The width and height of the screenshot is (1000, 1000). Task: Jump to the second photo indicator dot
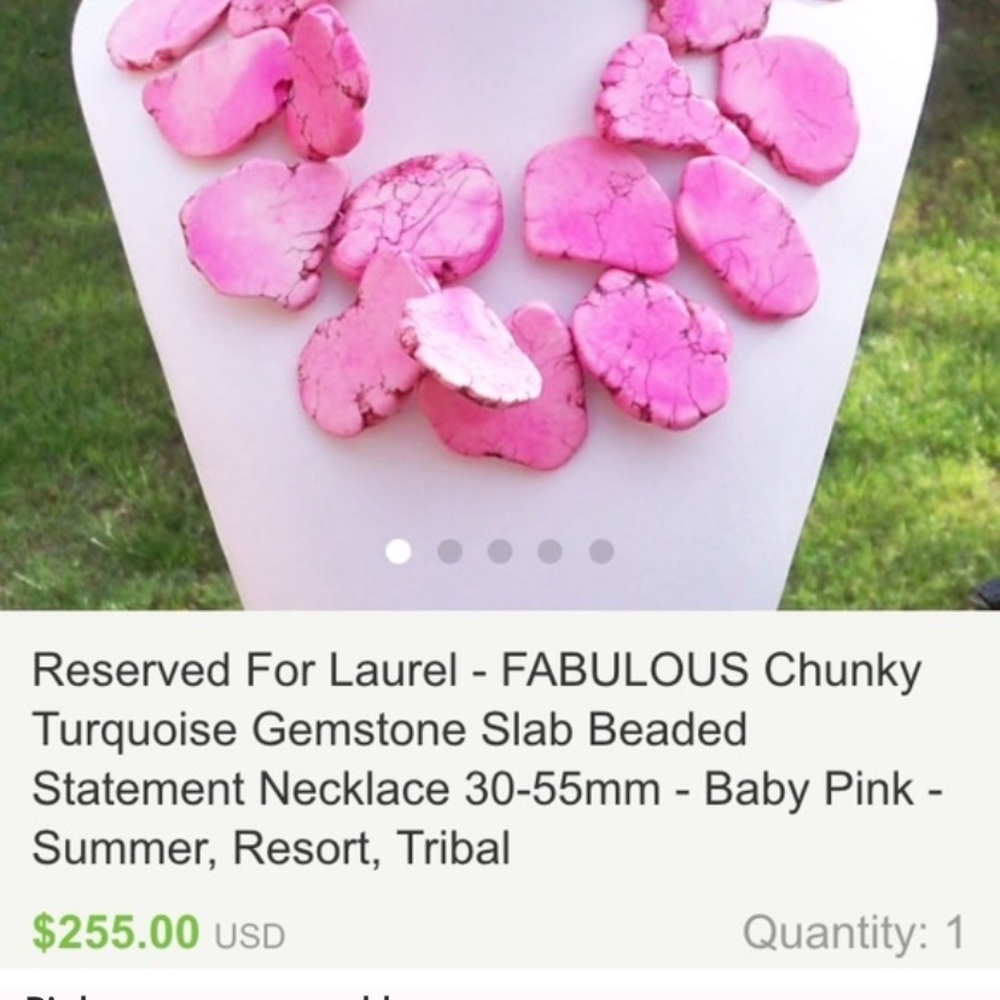[x=449, y=551]
